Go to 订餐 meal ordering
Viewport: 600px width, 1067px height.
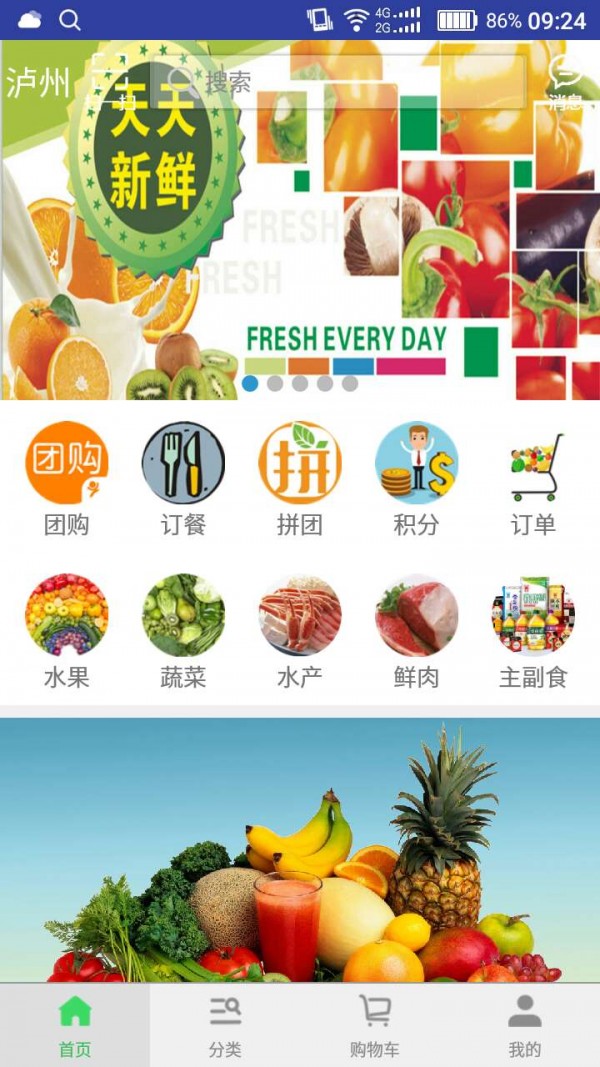tap(183, 480)
